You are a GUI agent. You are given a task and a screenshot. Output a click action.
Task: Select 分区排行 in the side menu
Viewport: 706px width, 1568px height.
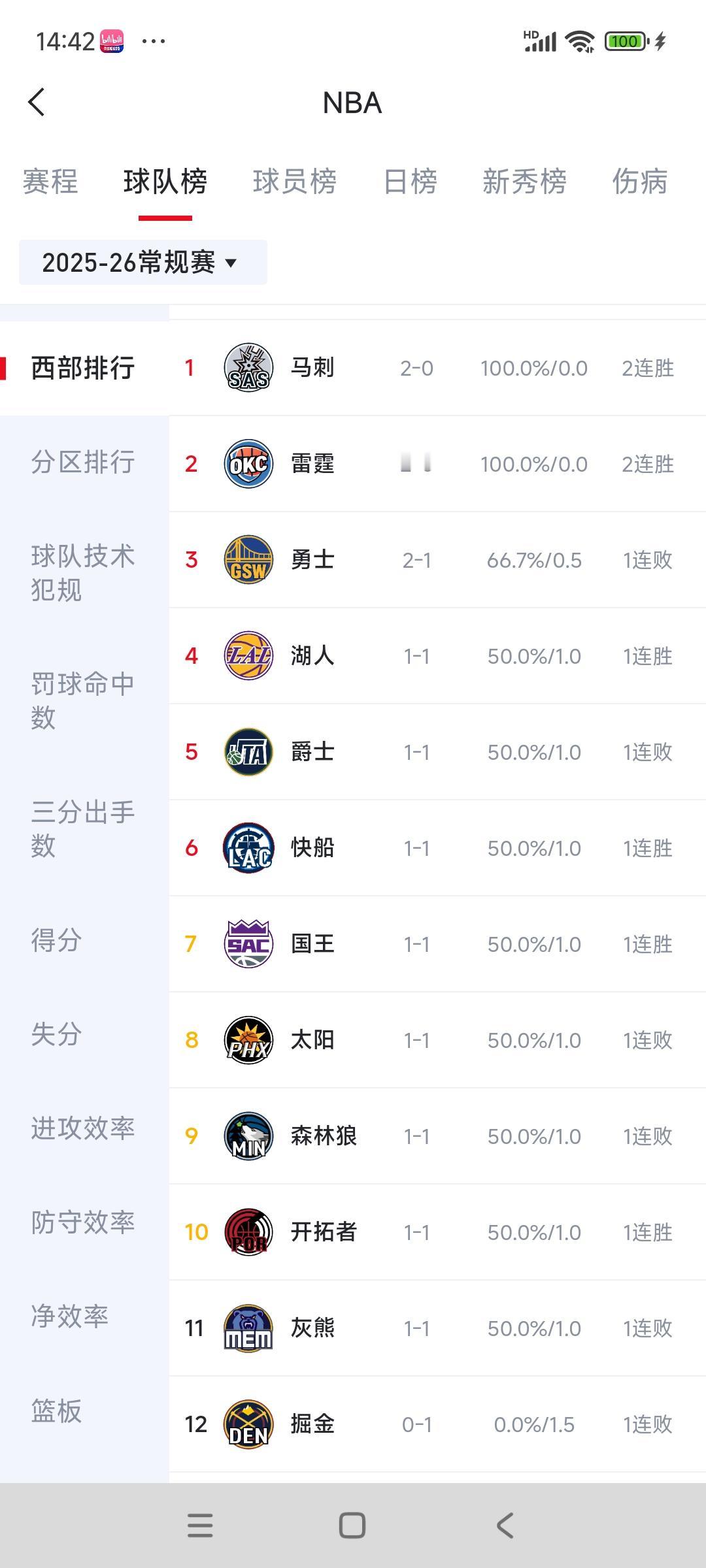83,463
